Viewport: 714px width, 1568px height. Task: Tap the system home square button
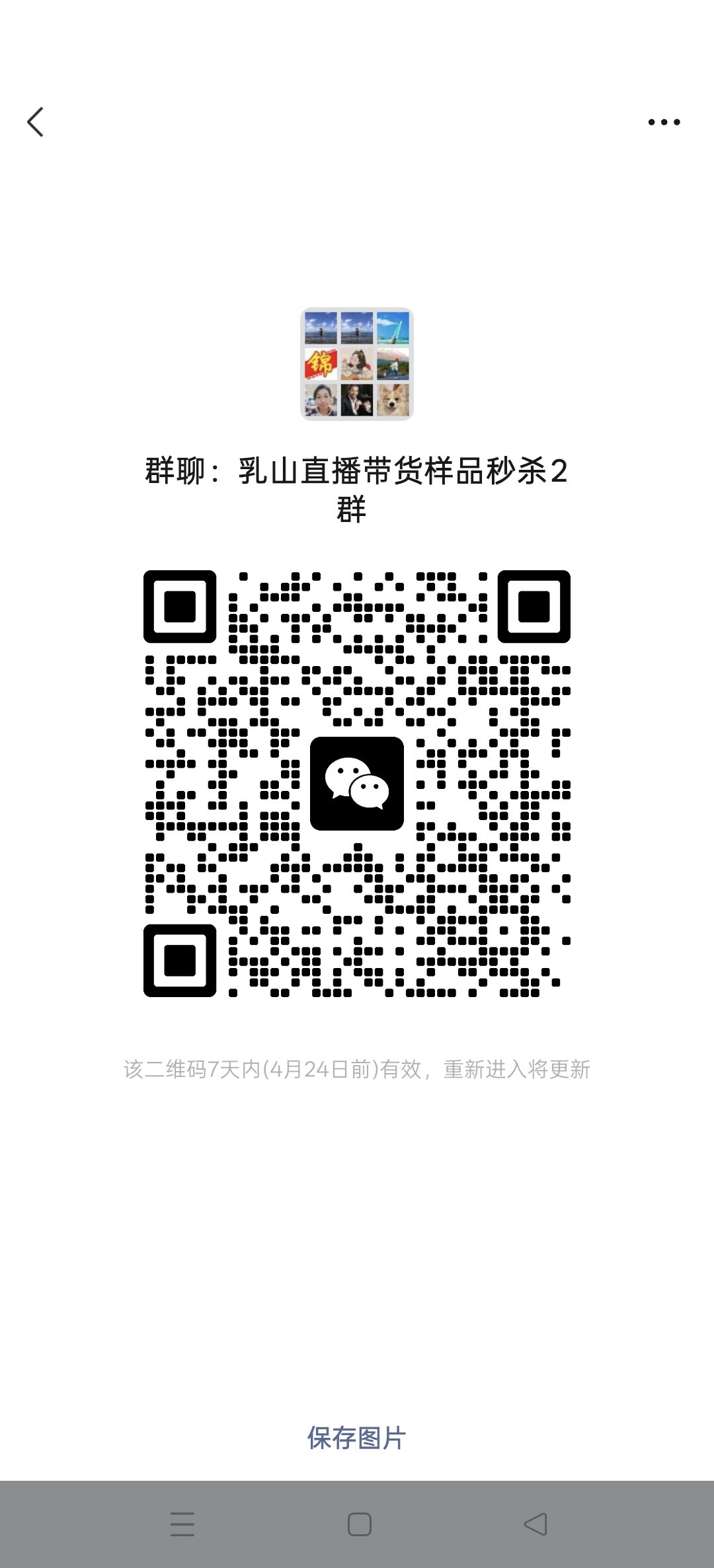point(359,1524)
